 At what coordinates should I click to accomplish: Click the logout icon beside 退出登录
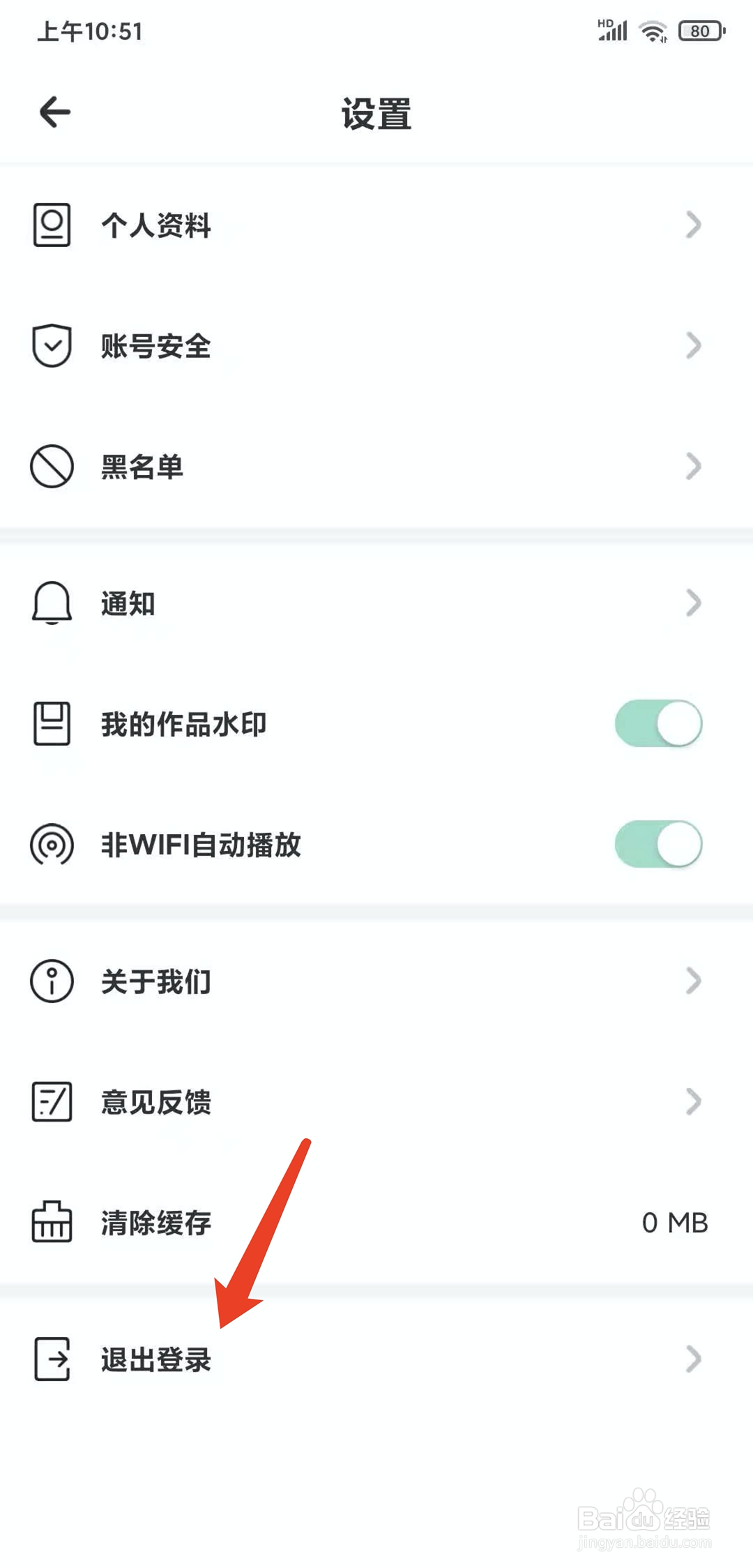[x=51, y=1359]
